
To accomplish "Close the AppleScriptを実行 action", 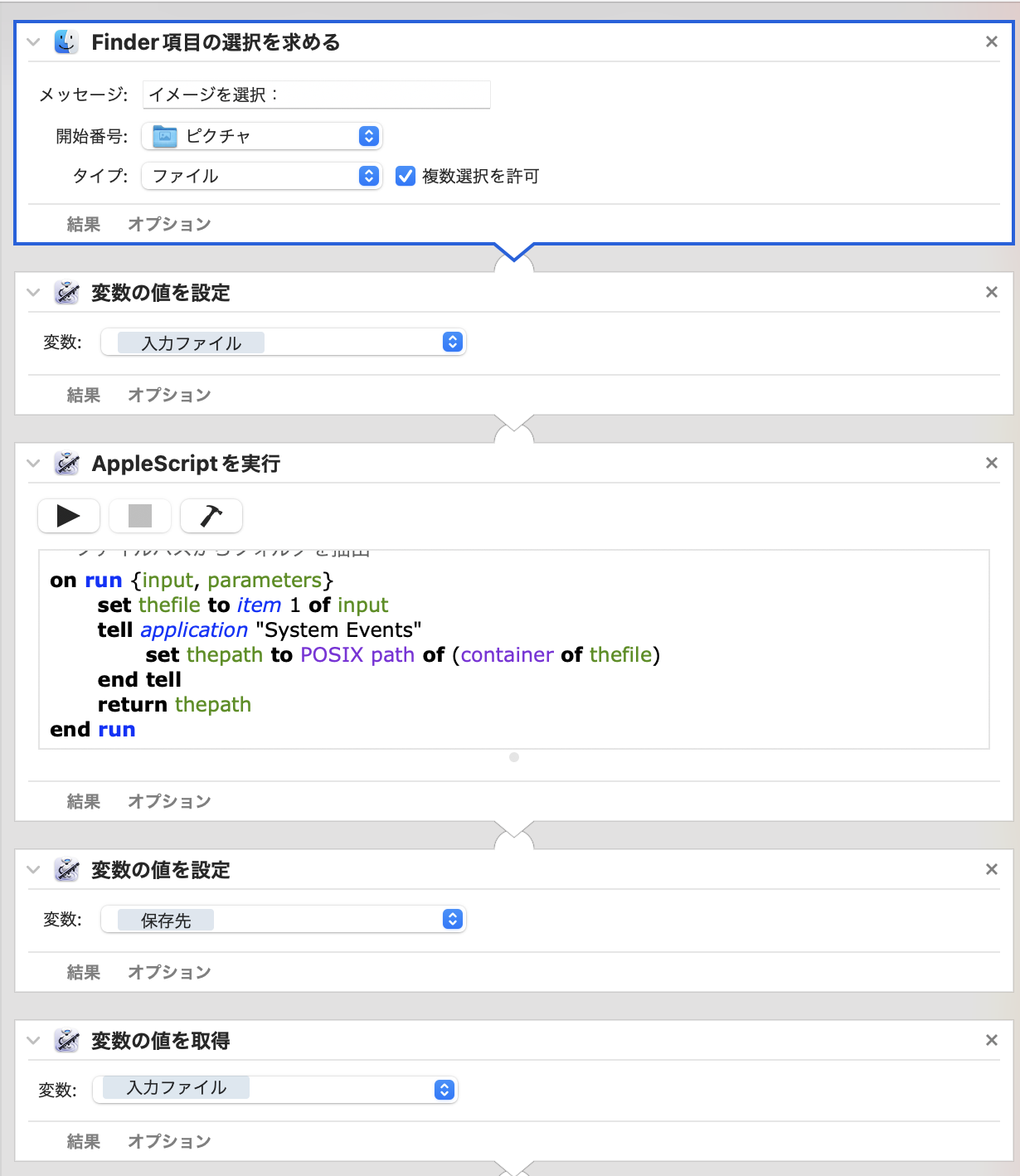I will point(991,463).
